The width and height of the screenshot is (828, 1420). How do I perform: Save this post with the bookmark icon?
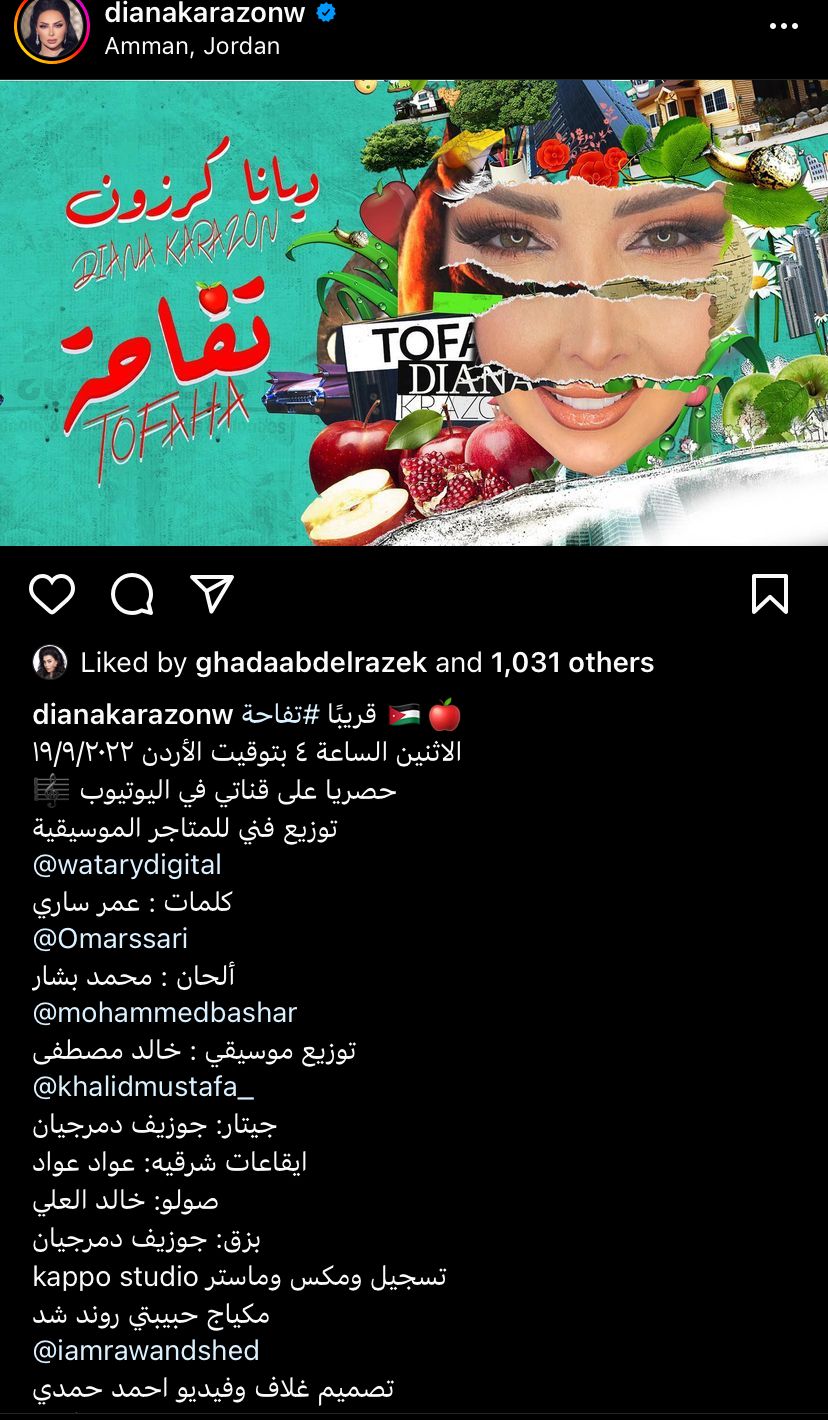point(769,594)
